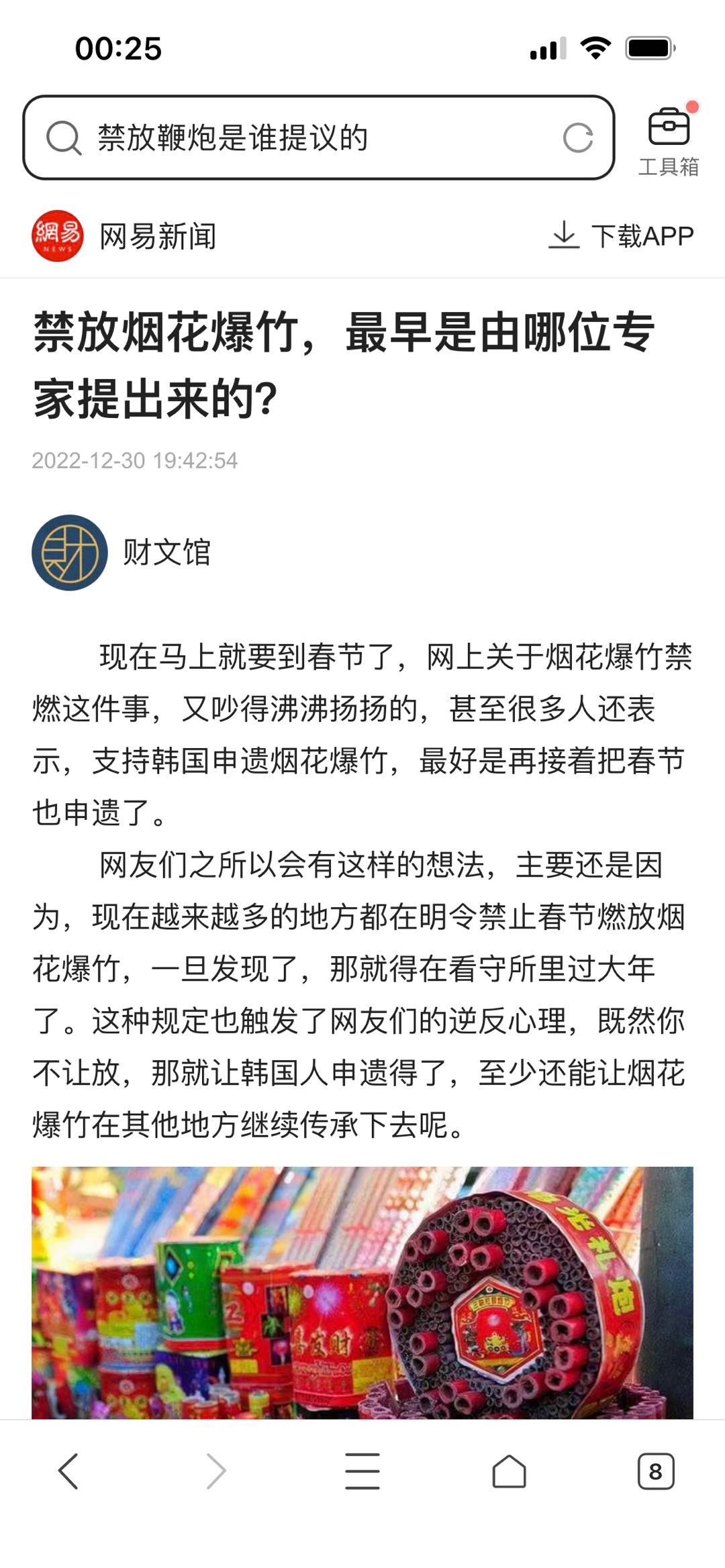Open the 工具箱 toolbox
The width and height of the screenshot is (725, 1568).
(x=669, y=140)
